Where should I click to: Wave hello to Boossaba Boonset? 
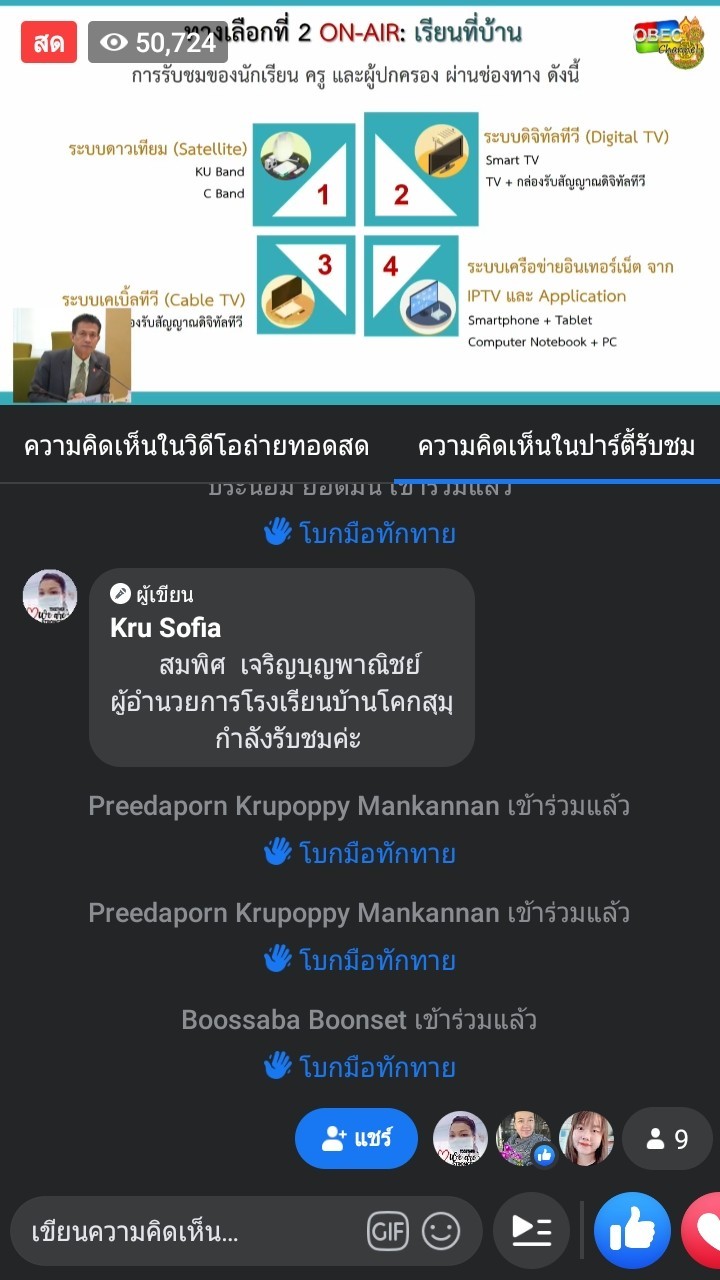(x=359, y=1067)
